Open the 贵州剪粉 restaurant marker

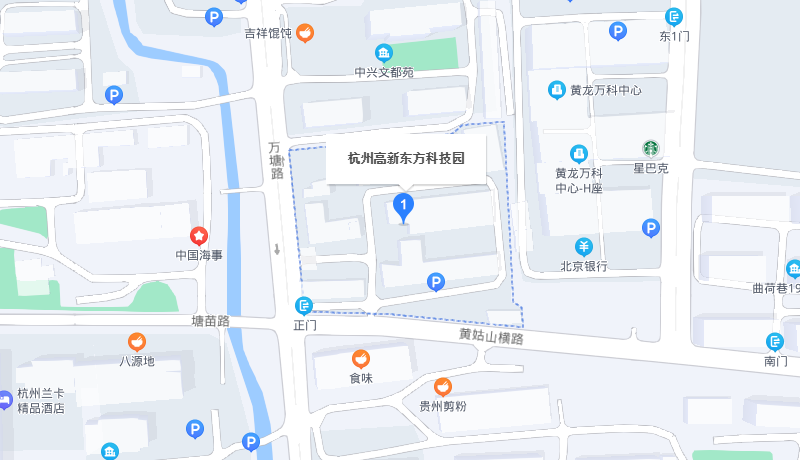[442, 387]
